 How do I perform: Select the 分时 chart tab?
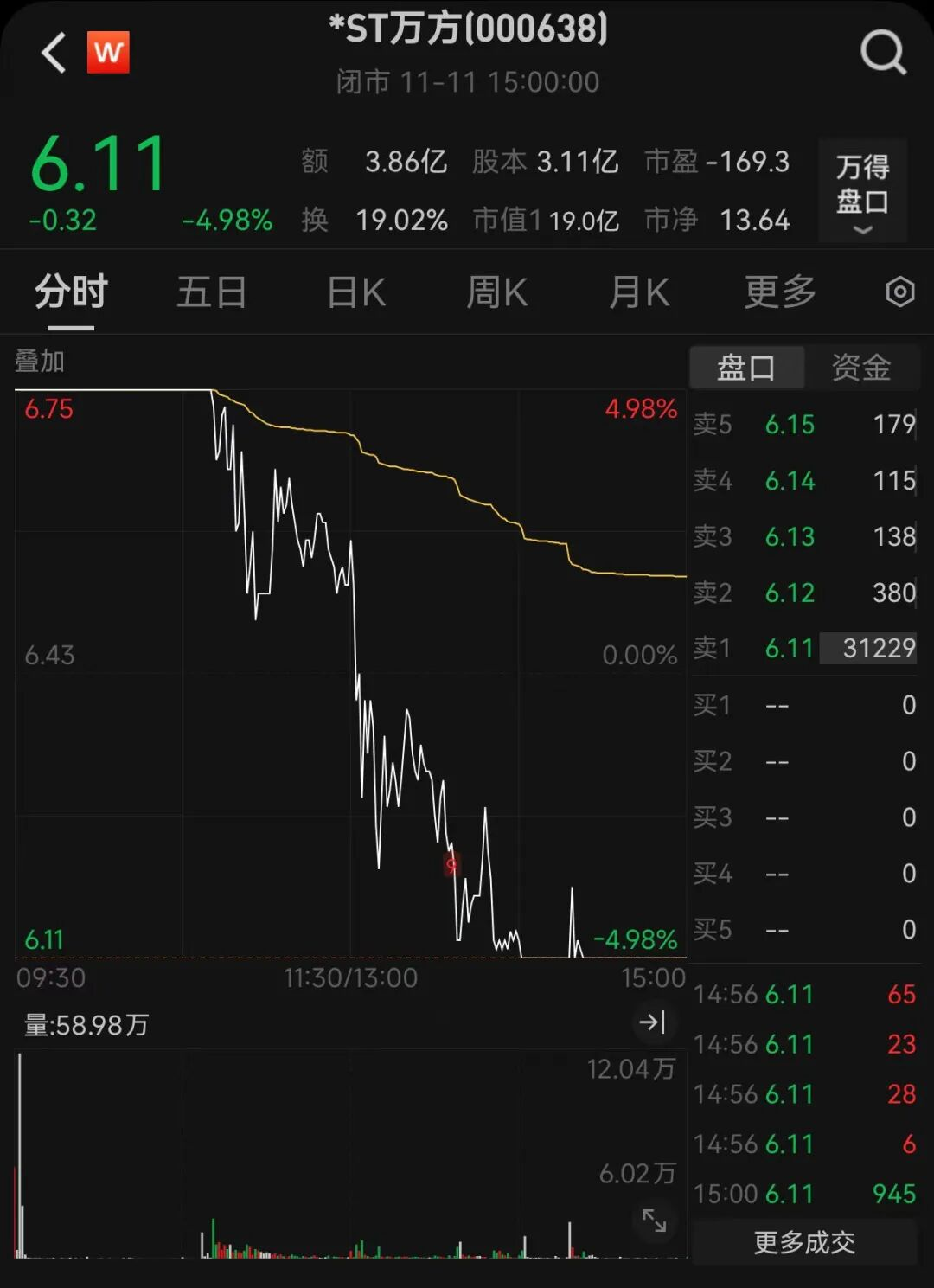pyautogui.click(x=71, y=292)
